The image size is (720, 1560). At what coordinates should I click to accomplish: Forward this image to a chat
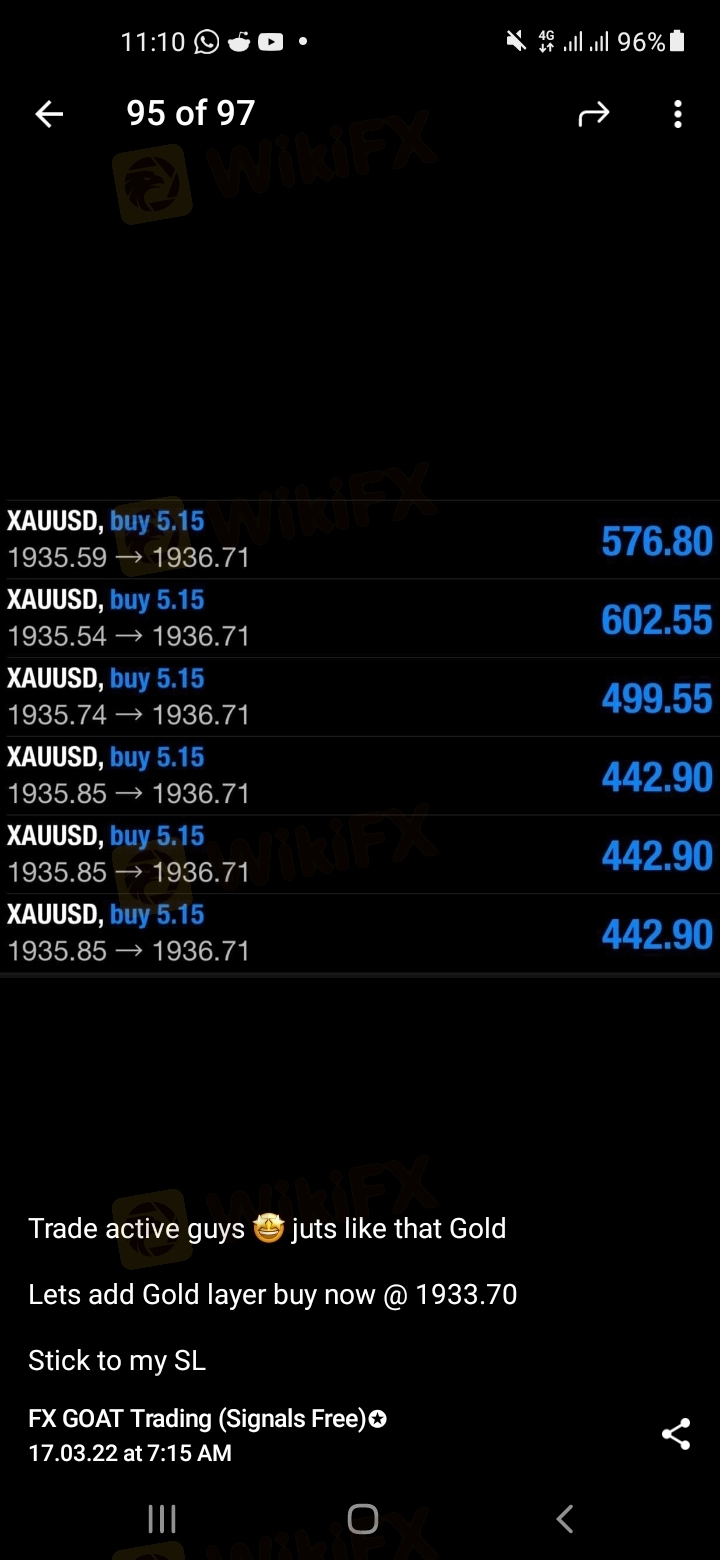[x=593, y=115]
